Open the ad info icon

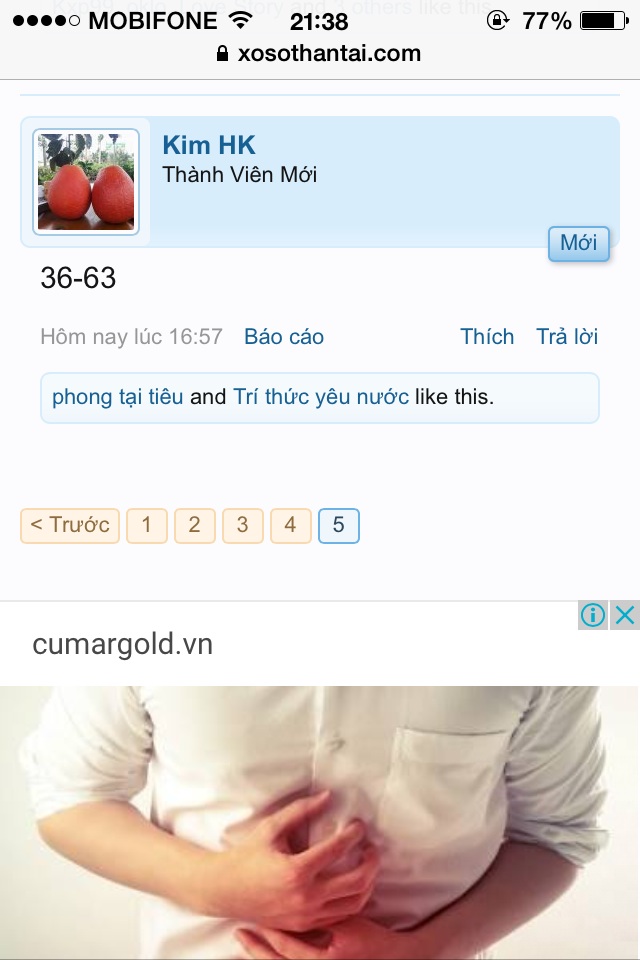coord(593,615)
